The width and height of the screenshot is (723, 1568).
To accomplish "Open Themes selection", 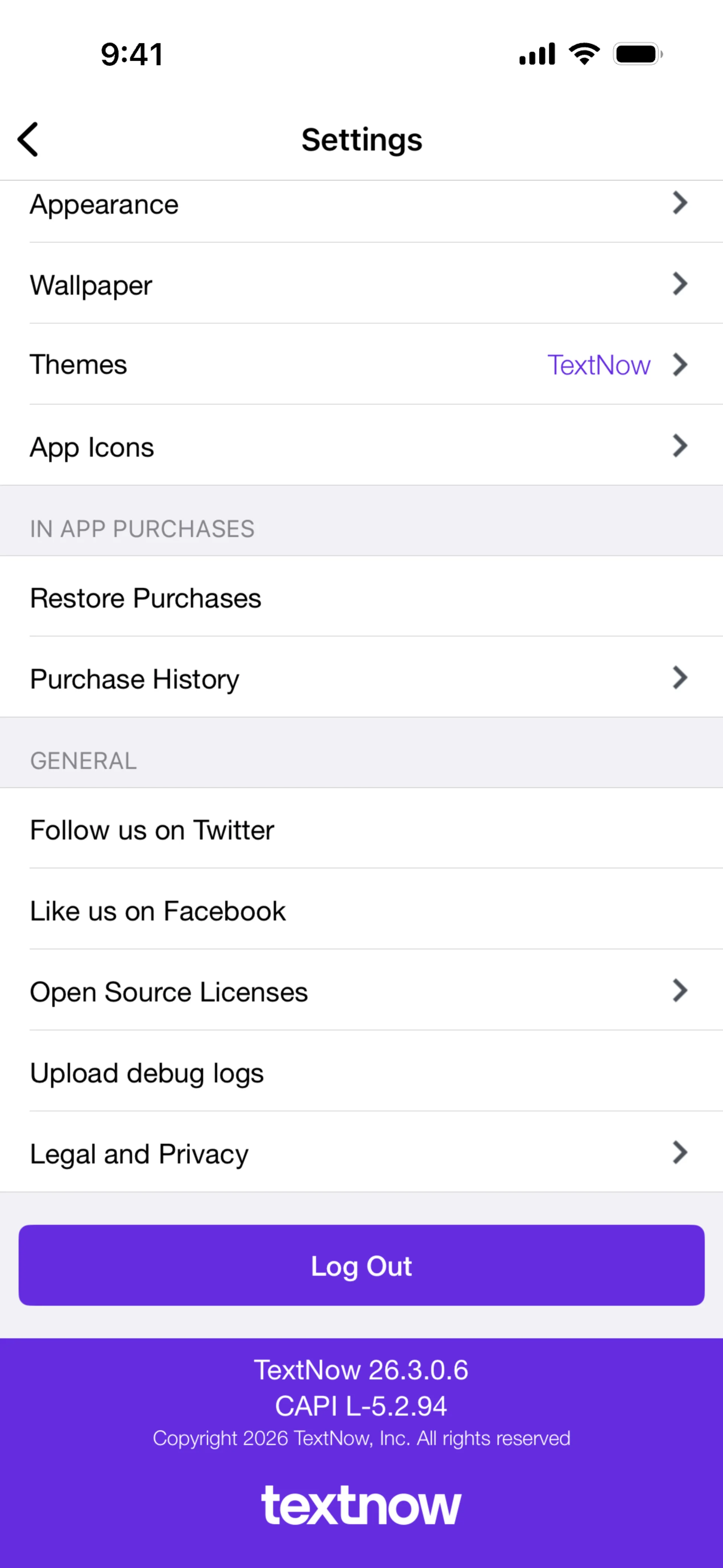I will (361, 365).
